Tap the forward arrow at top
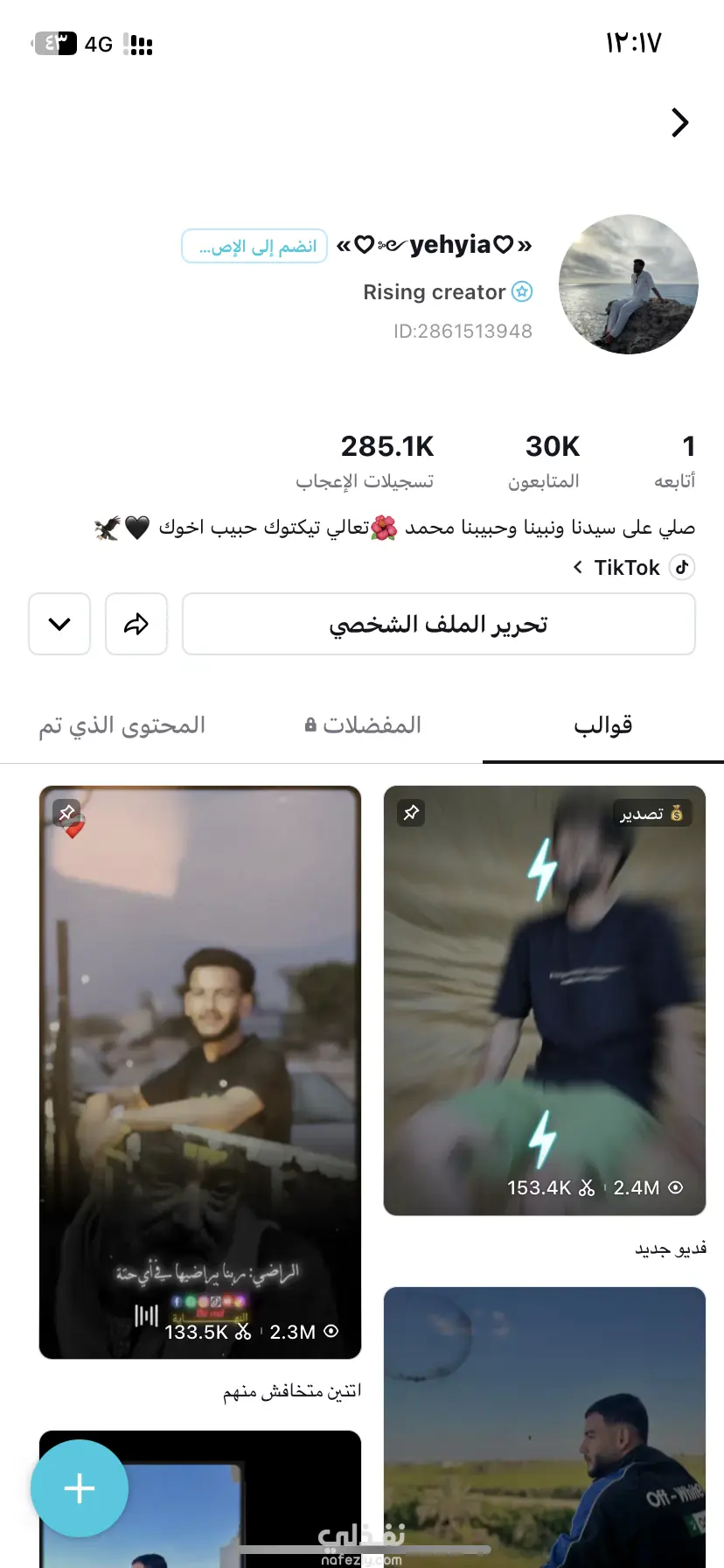724x1568 pixels. pyautogui.click(x=679, y=122)
